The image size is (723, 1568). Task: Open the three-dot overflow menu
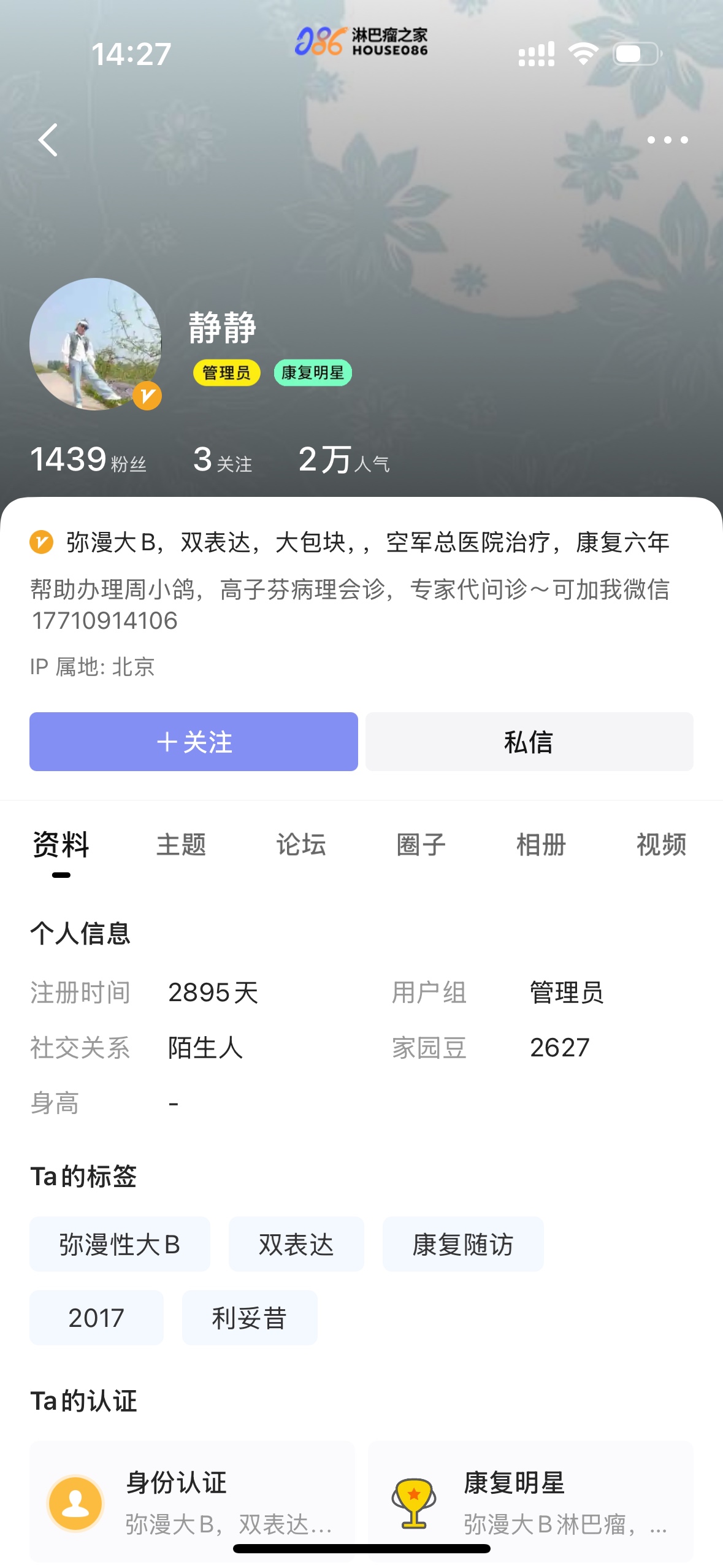pyautogui.click(x=667, y=140)
